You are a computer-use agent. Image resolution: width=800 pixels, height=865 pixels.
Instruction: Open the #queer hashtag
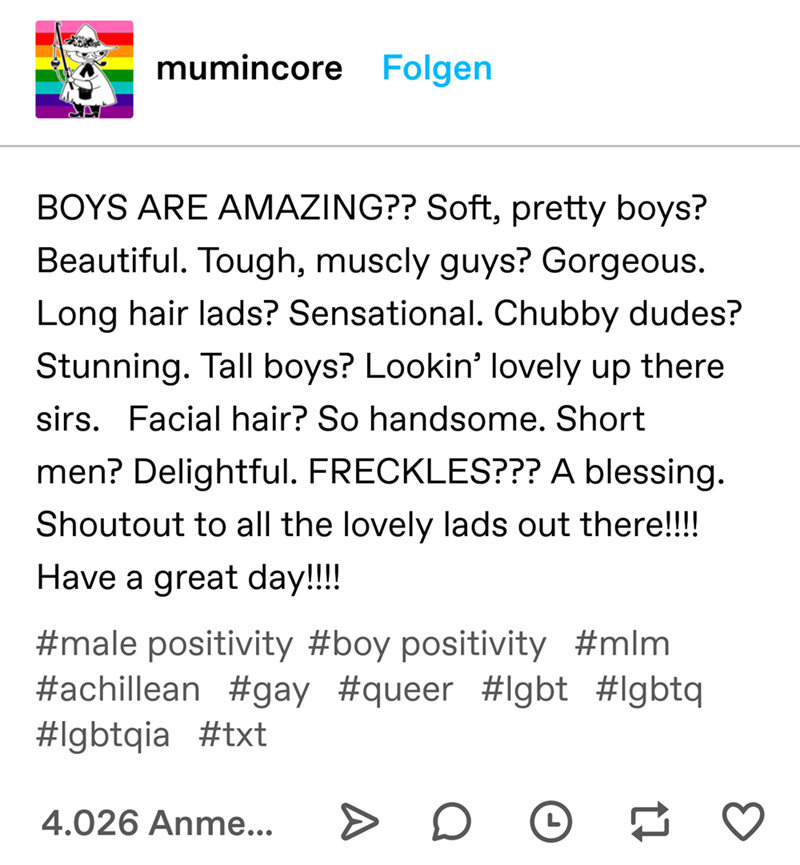[x=397, y=689]
